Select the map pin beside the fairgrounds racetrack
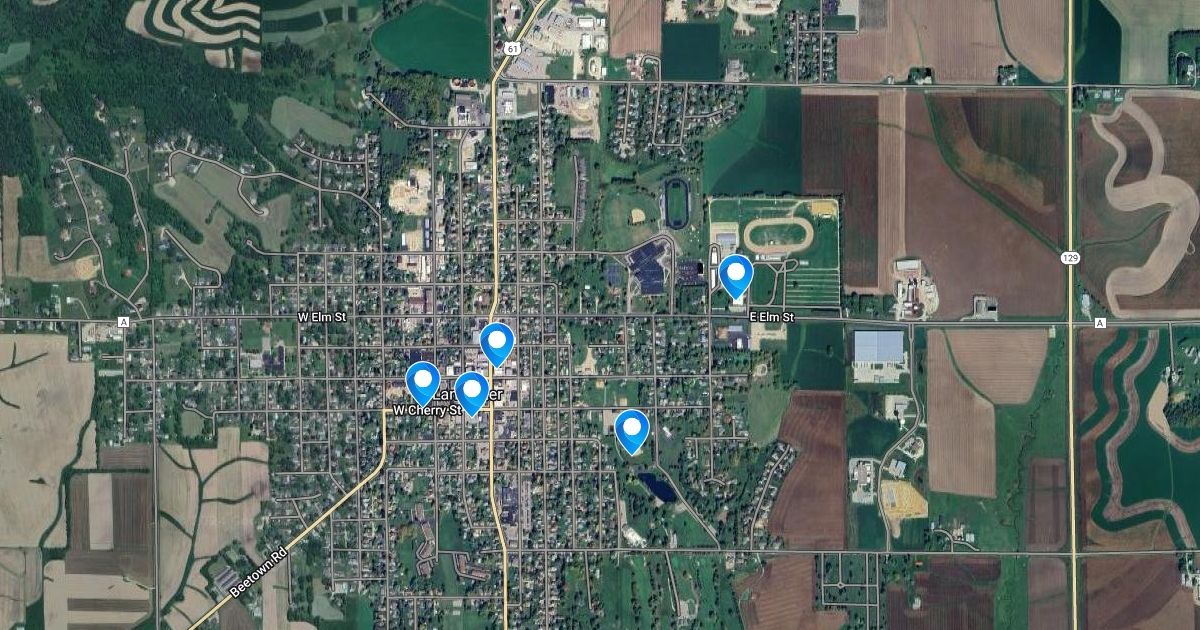Screen dimensions: 1200x630 (736, 274)
